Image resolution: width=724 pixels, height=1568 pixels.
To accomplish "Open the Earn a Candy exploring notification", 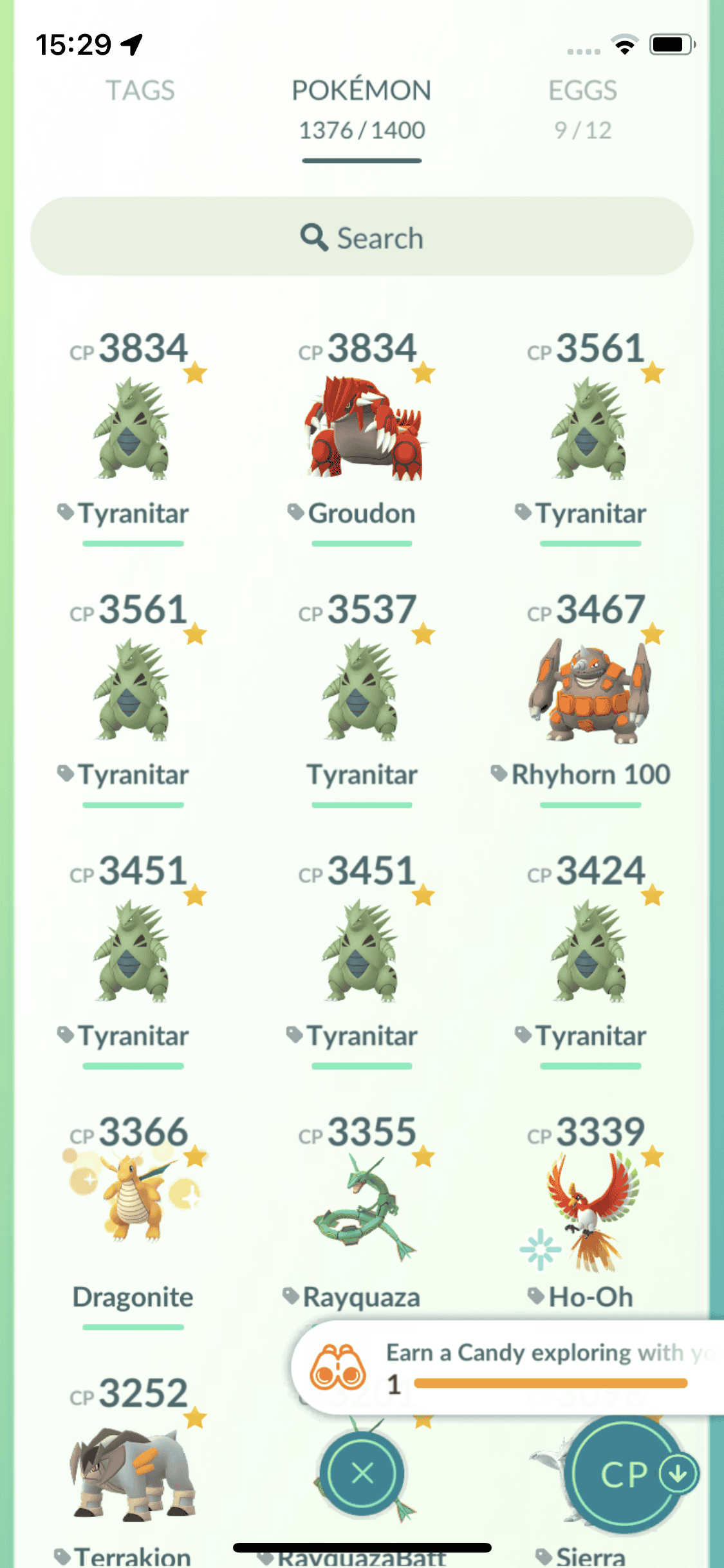I will 508,1367.
